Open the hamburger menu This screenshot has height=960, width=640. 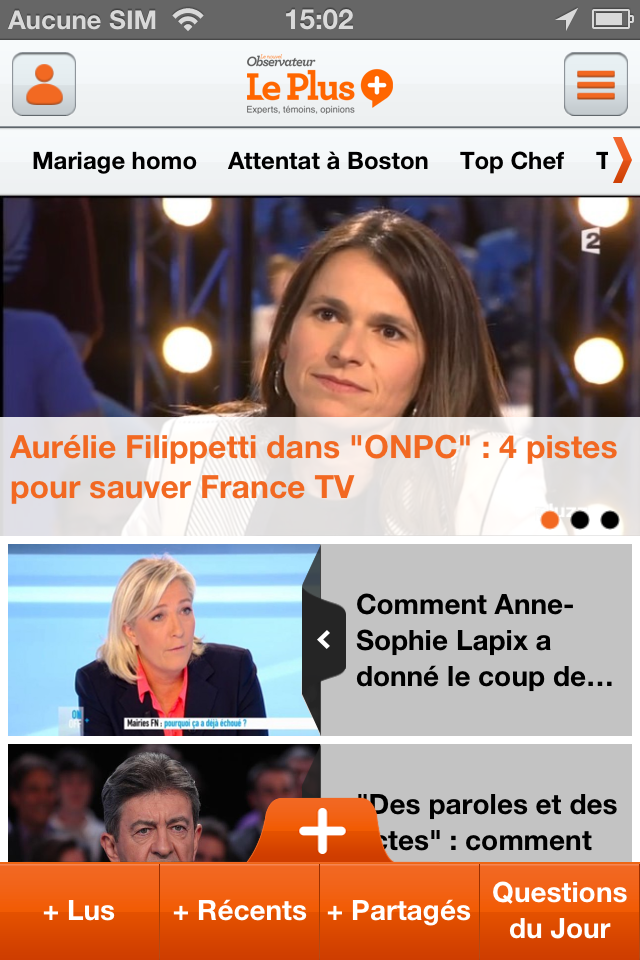[596, 84]
